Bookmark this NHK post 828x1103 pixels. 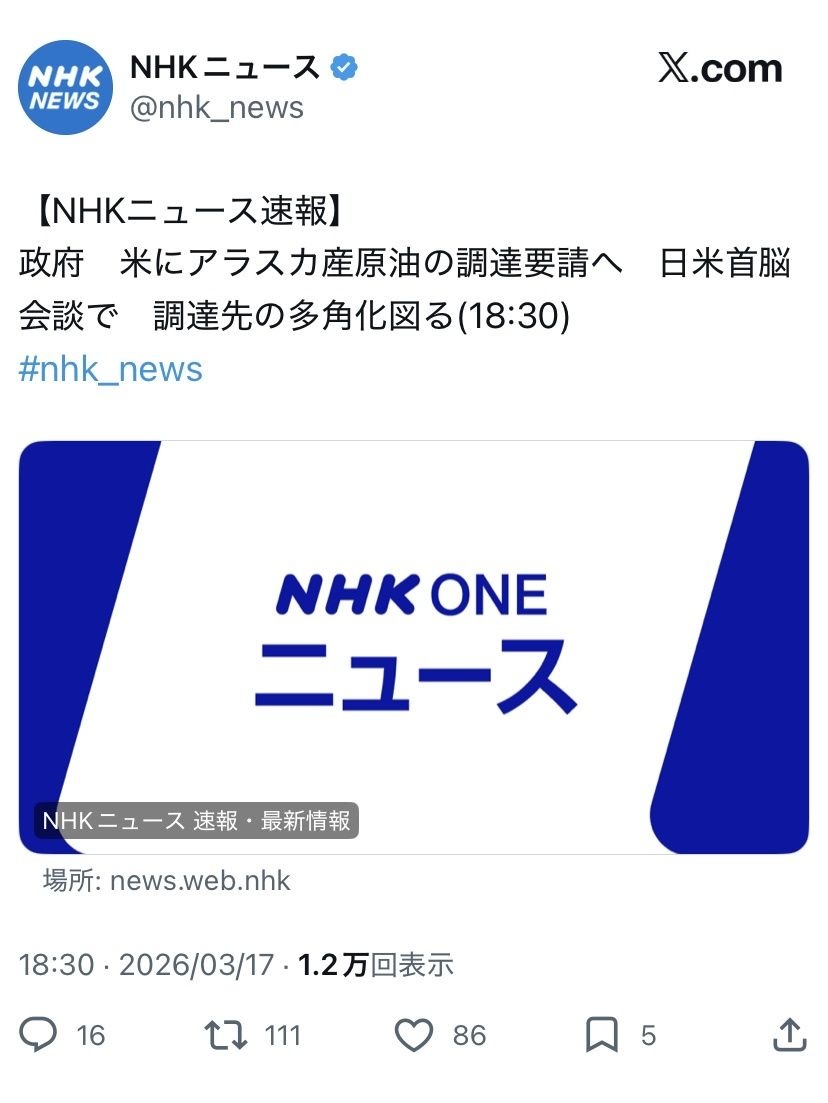[x=601, y=1035]
